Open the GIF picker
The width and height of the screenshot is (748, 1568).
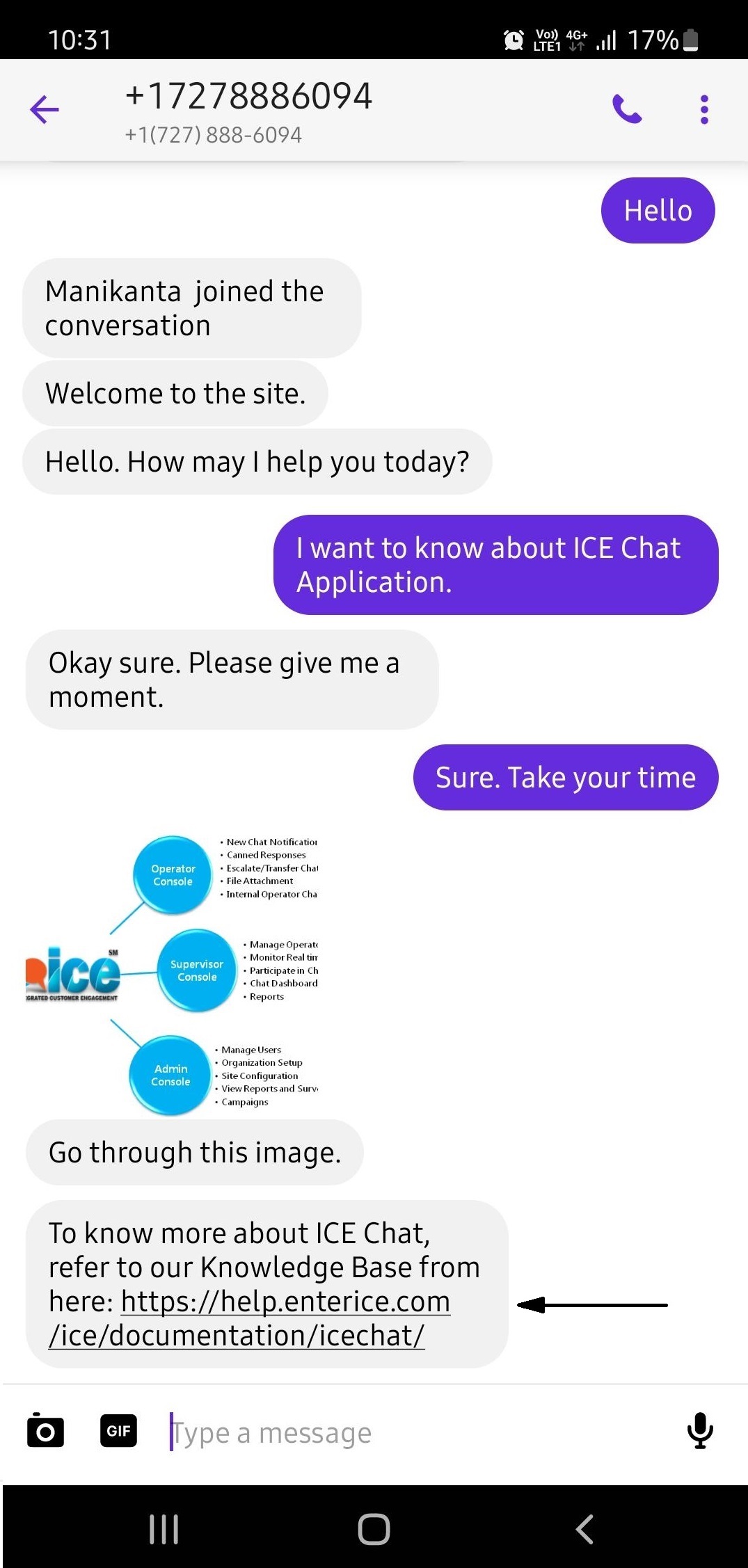point(118,1431)
